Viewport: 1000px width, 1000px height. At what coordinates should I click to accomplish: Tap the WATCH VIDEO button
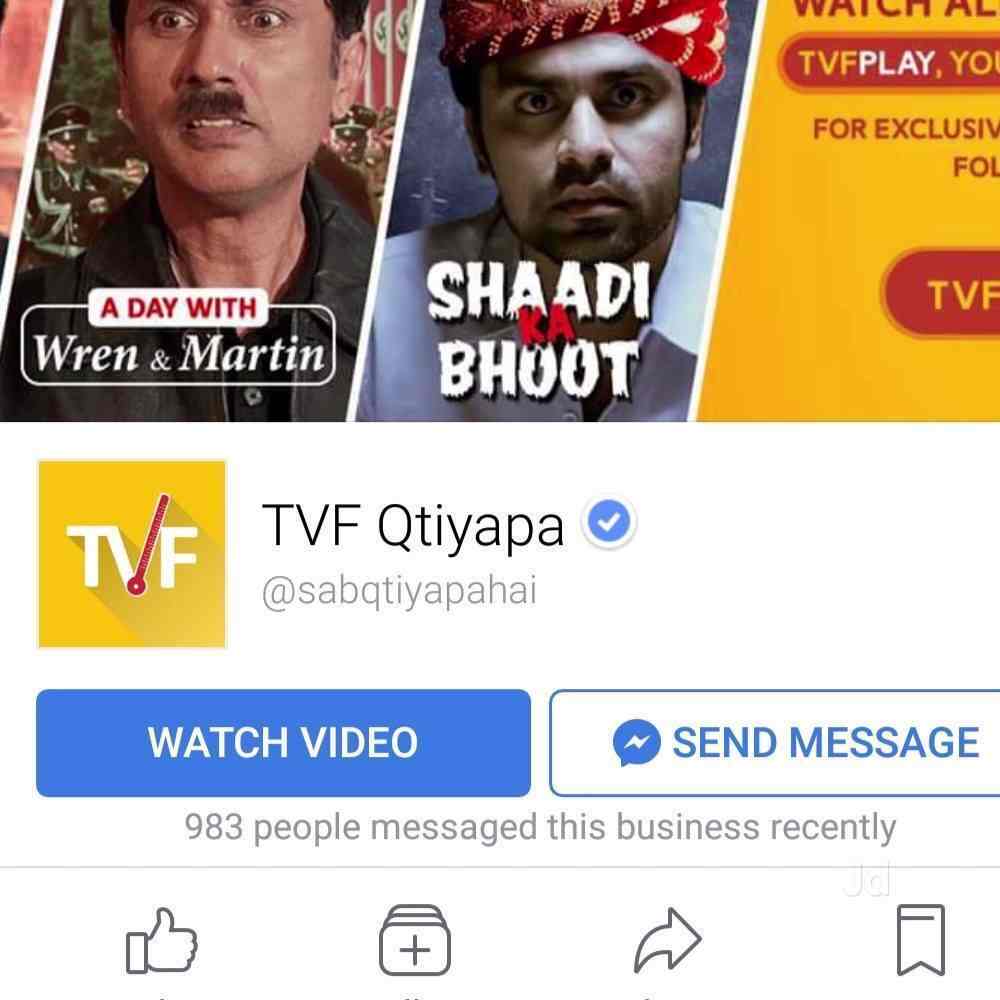pyautogui.click(x=283, y=743)
